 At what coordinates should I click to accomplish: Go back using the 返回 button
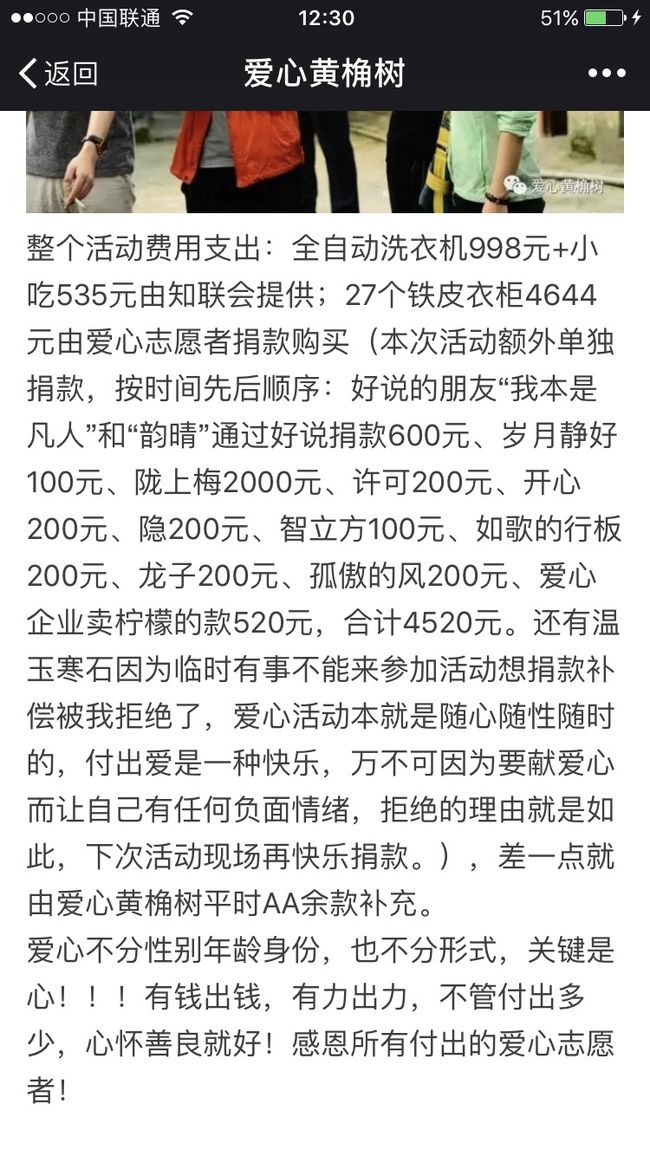coord(58,74)
